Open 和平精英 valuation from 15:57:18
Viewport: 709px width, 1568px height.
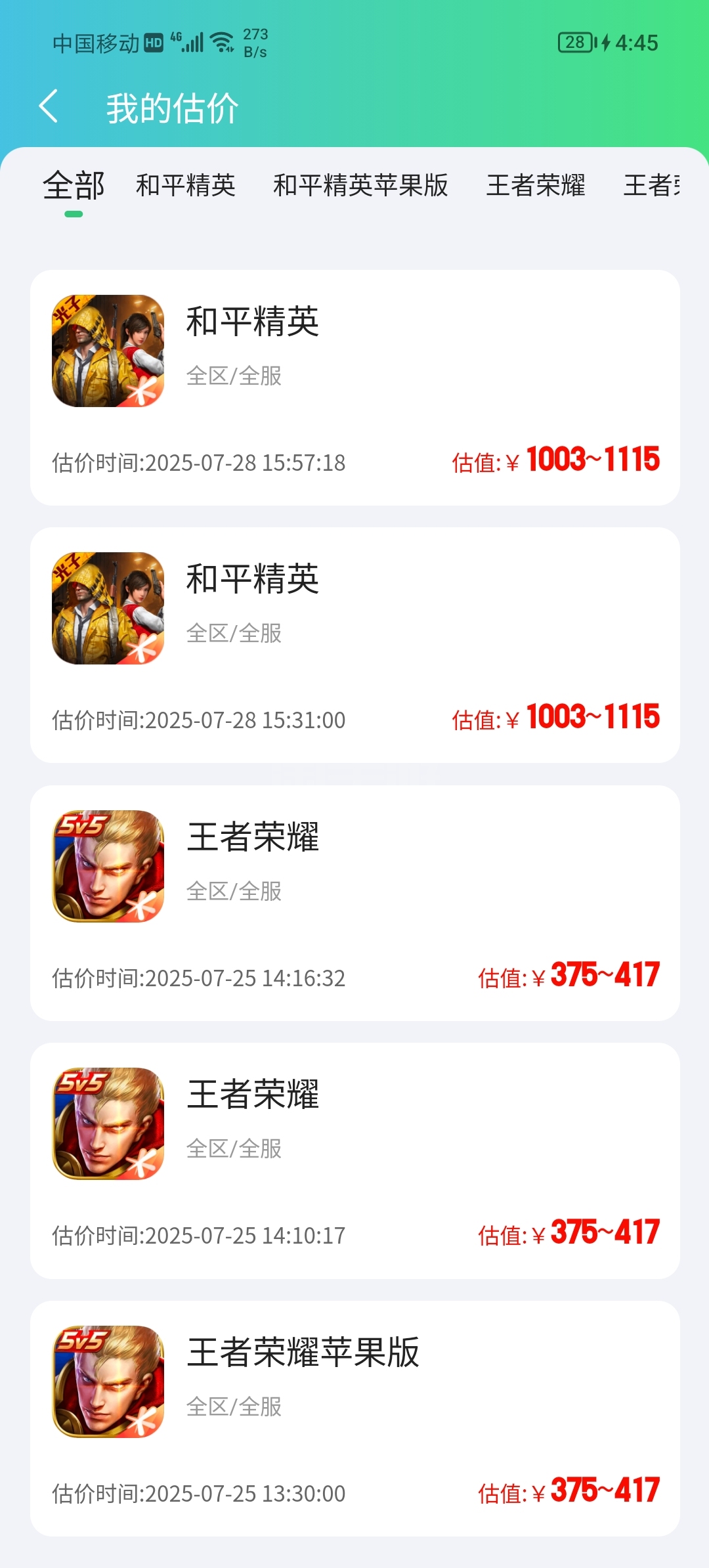[x=354, y=387]
